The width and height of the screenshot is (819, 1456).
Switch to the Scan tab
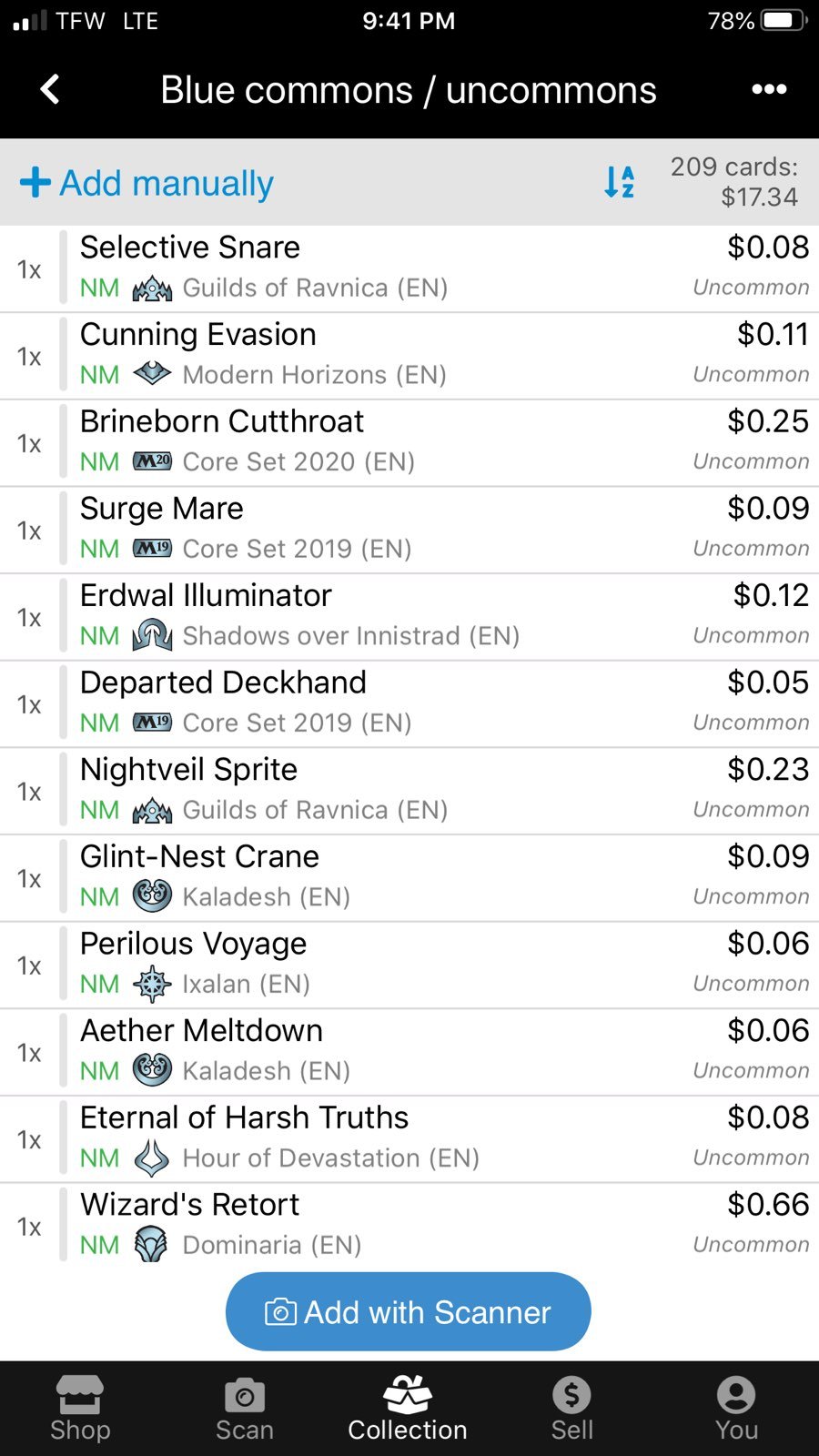[244, 1409]
